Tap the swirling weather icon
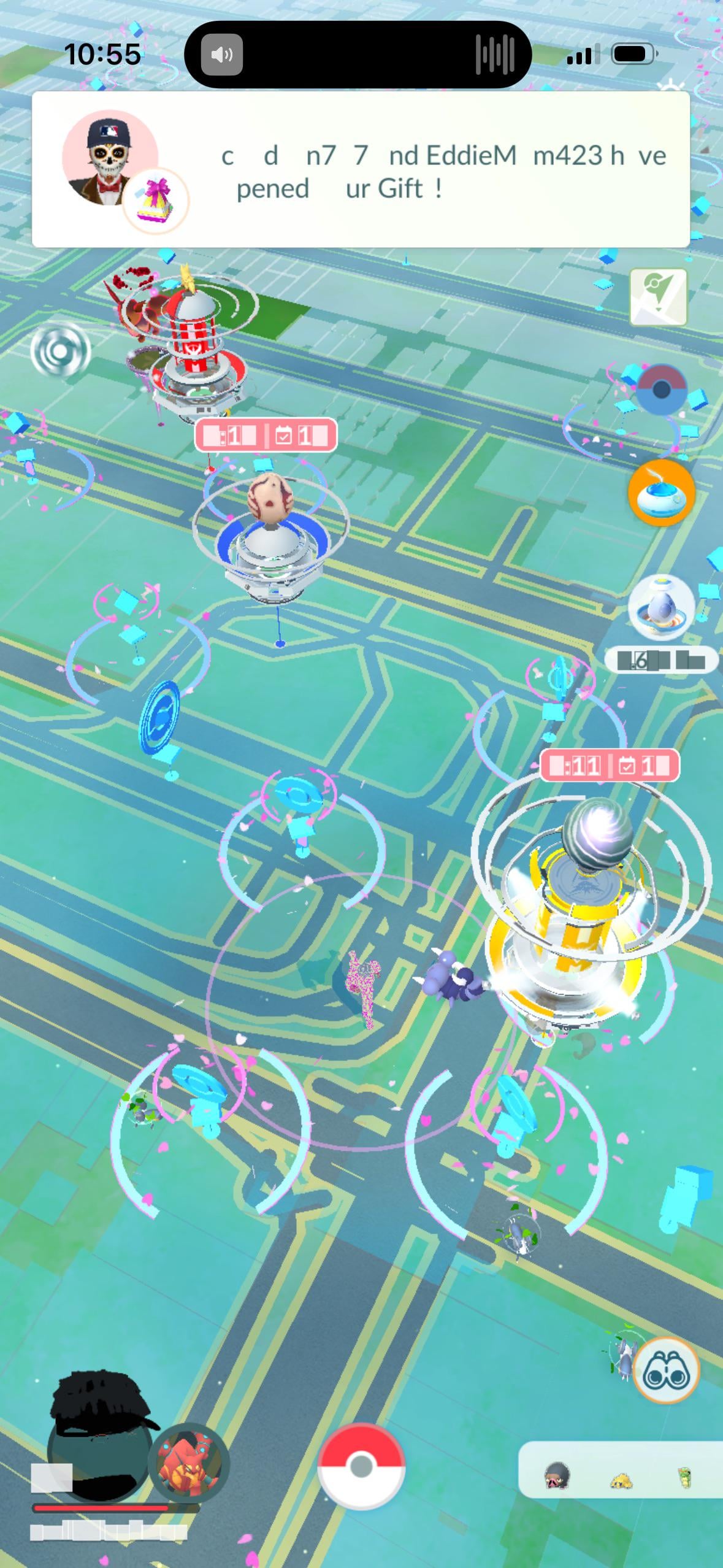 coord(60,351)
